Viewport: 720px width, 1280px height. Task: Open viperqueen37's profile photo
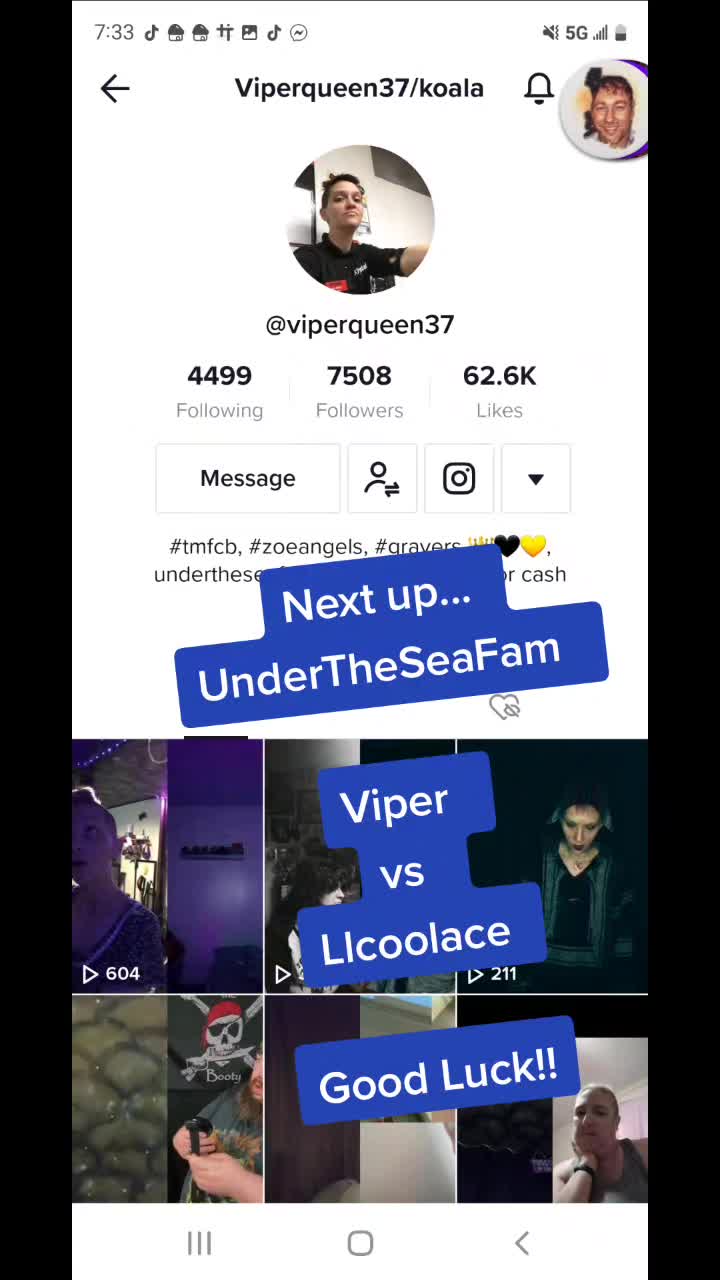(360, 220)
